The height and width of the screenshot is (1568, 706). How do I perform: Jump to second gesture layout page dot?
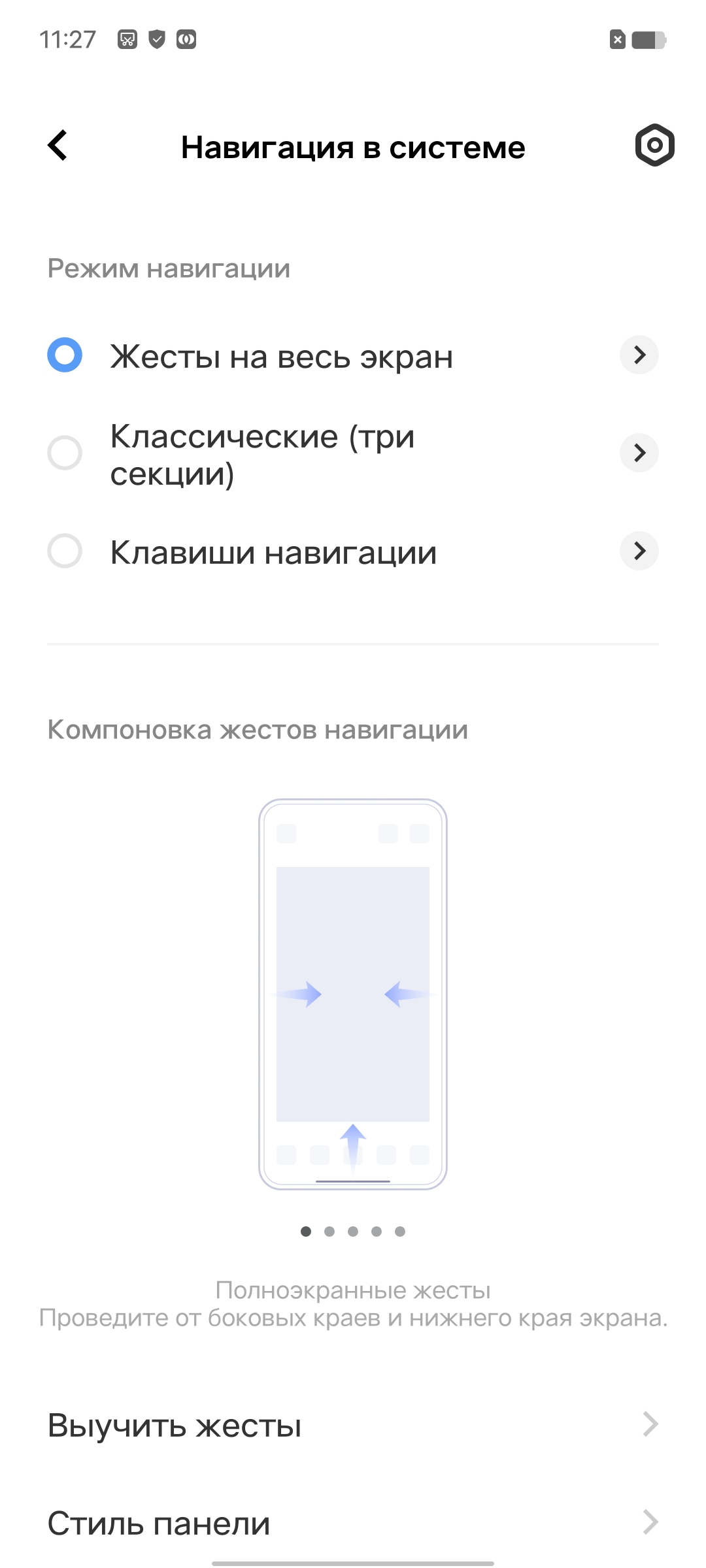329,1232
